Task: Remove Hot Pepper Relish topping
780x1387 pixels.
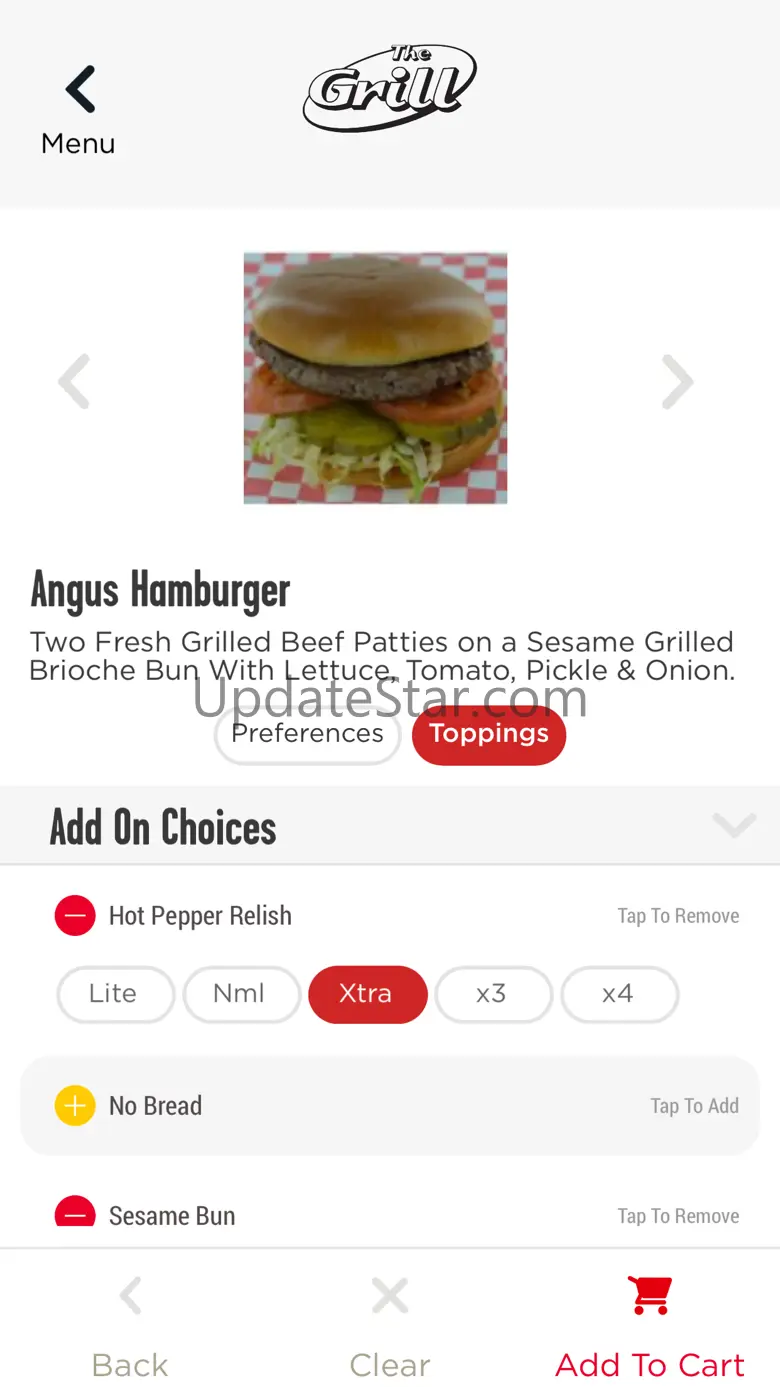Action: 75,916
